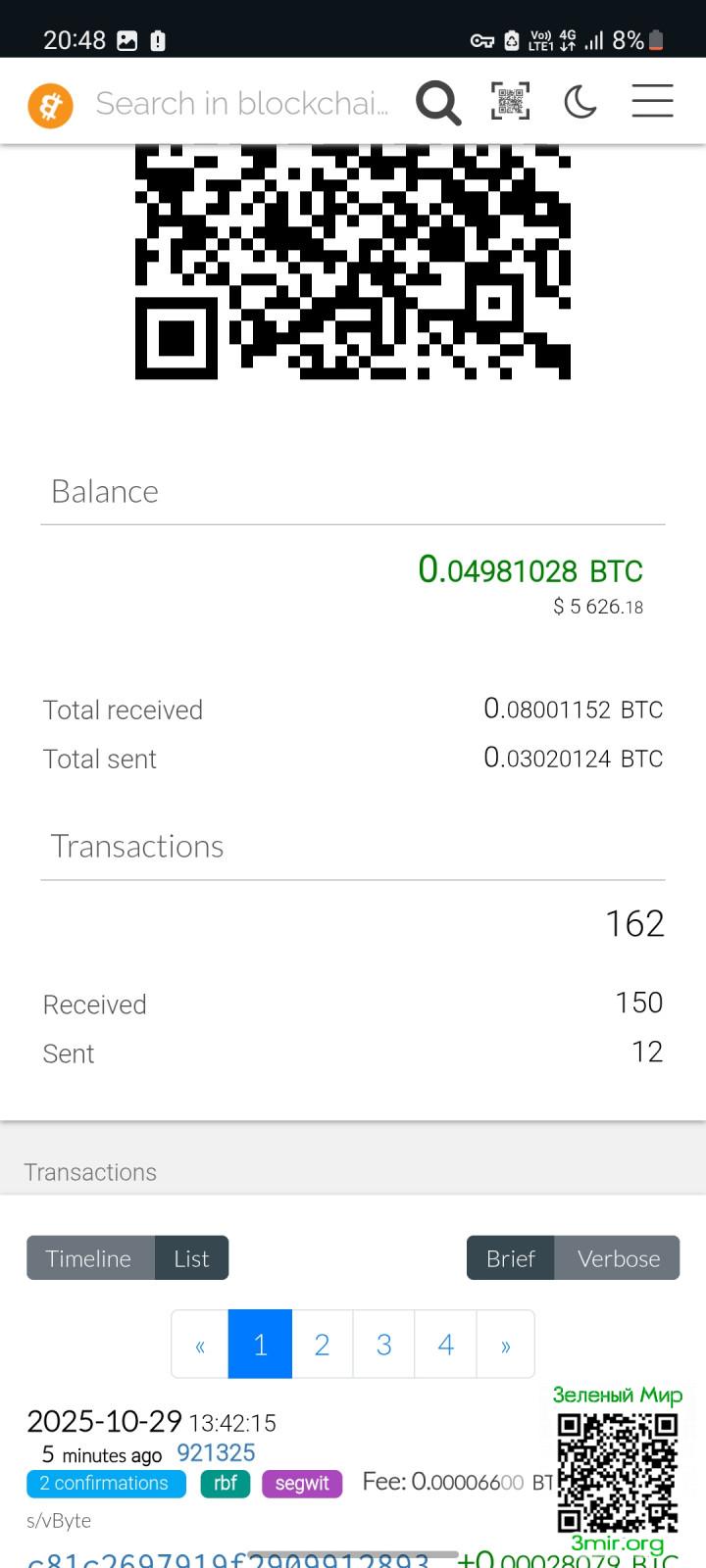Toggle dark mode moon icon
Image resolution: width=706 pixels, height=1568 pixels.
(580, 102)
